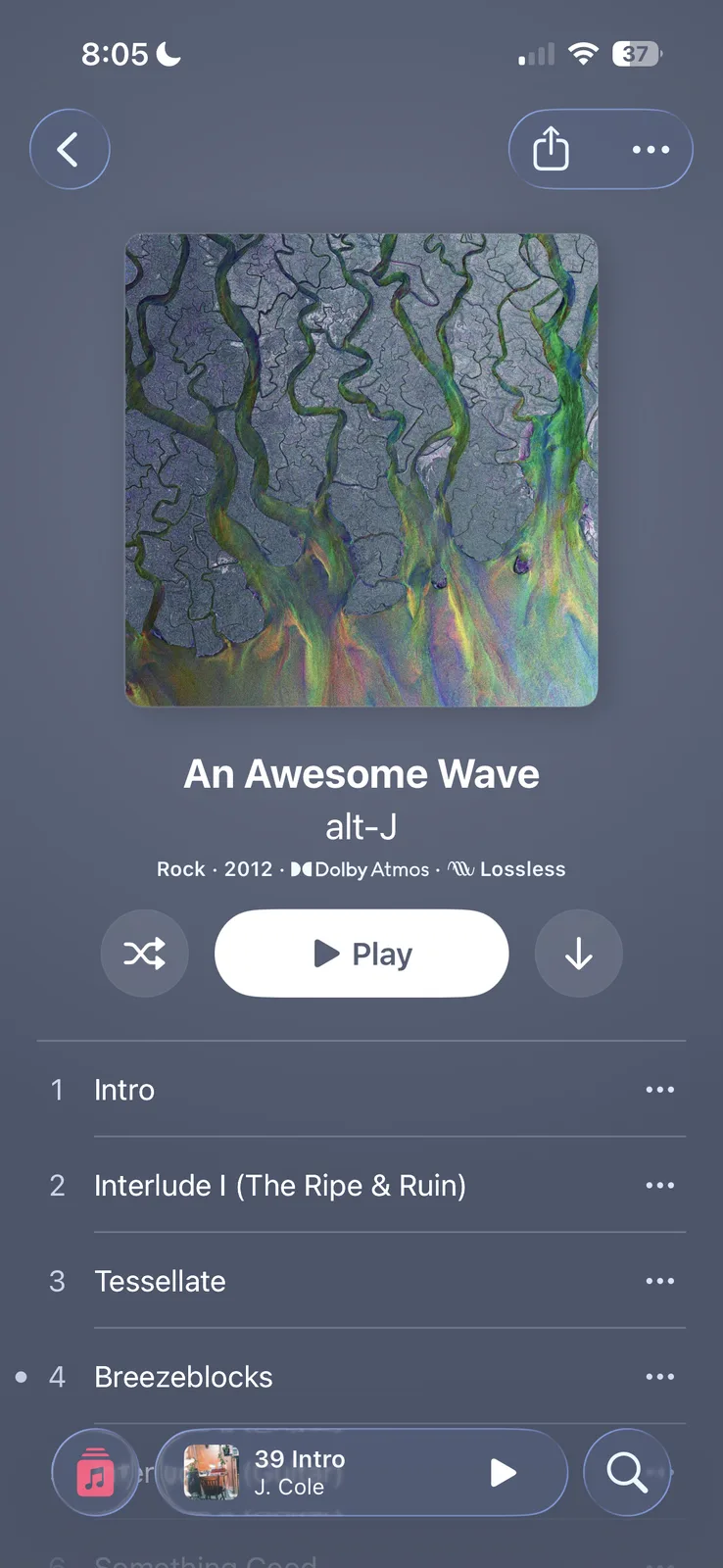
Task: Open the music library tab button
Action: pyautogui.click(x=95, y=1472)
